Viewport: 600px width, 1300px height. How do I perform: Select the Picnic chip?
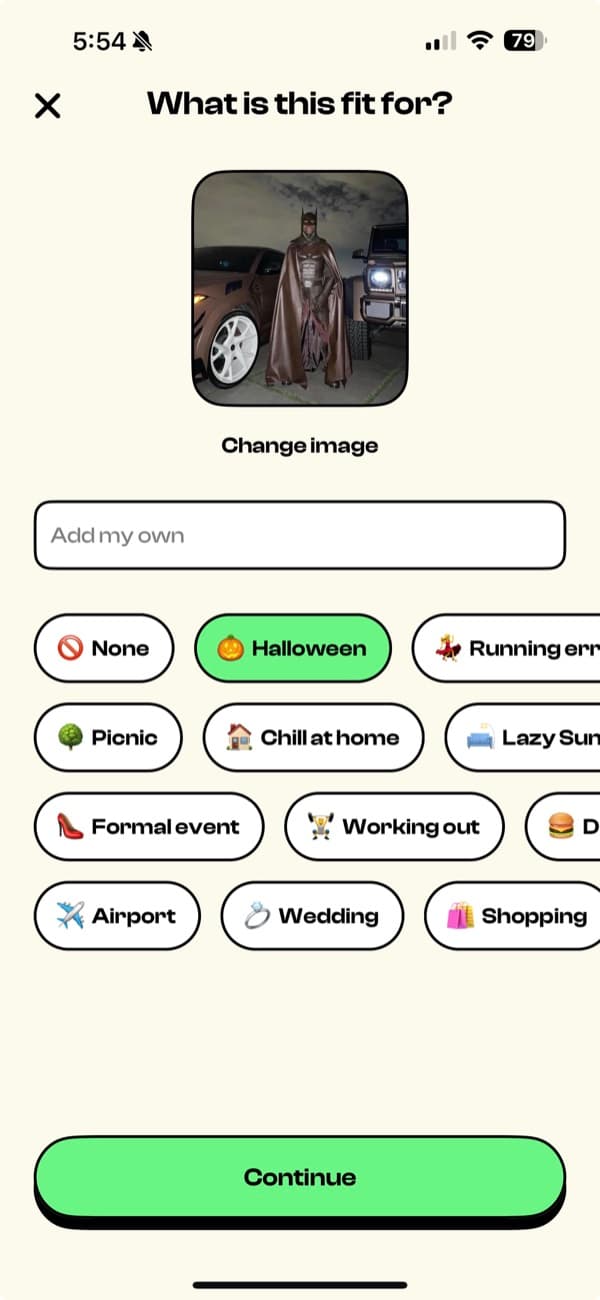(108, 737)
